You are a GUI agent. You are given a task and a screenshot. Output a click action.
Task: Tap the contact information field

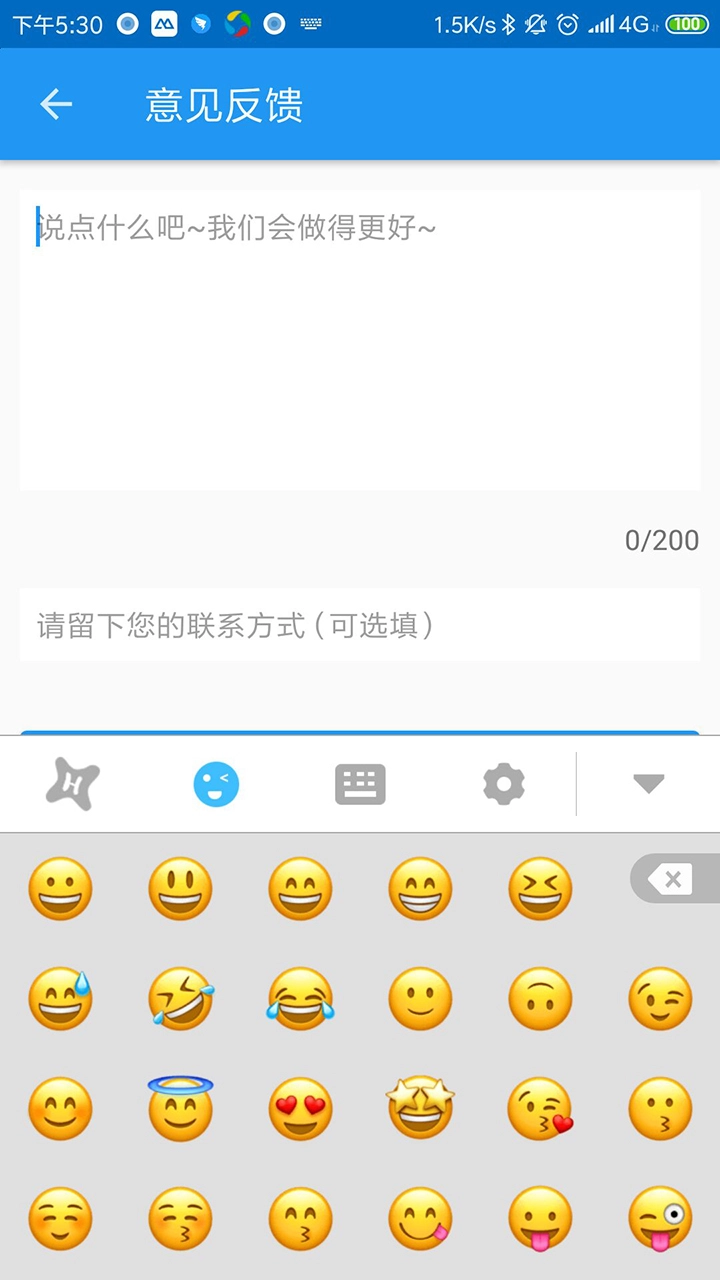pos(360,625)
